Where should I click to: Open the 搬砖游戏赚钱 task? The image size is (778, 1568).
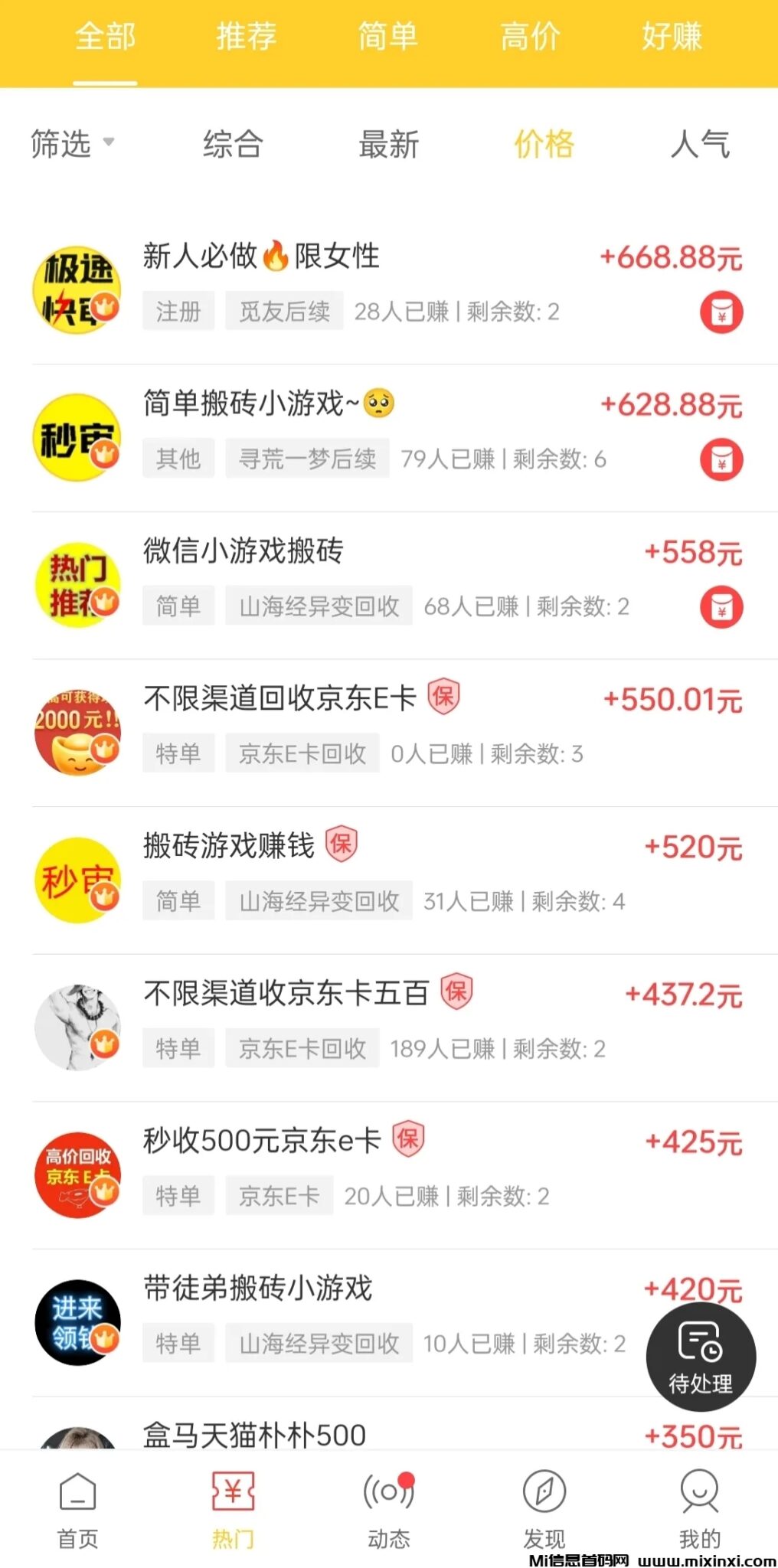pyautogui.click(x=228, y=846)
